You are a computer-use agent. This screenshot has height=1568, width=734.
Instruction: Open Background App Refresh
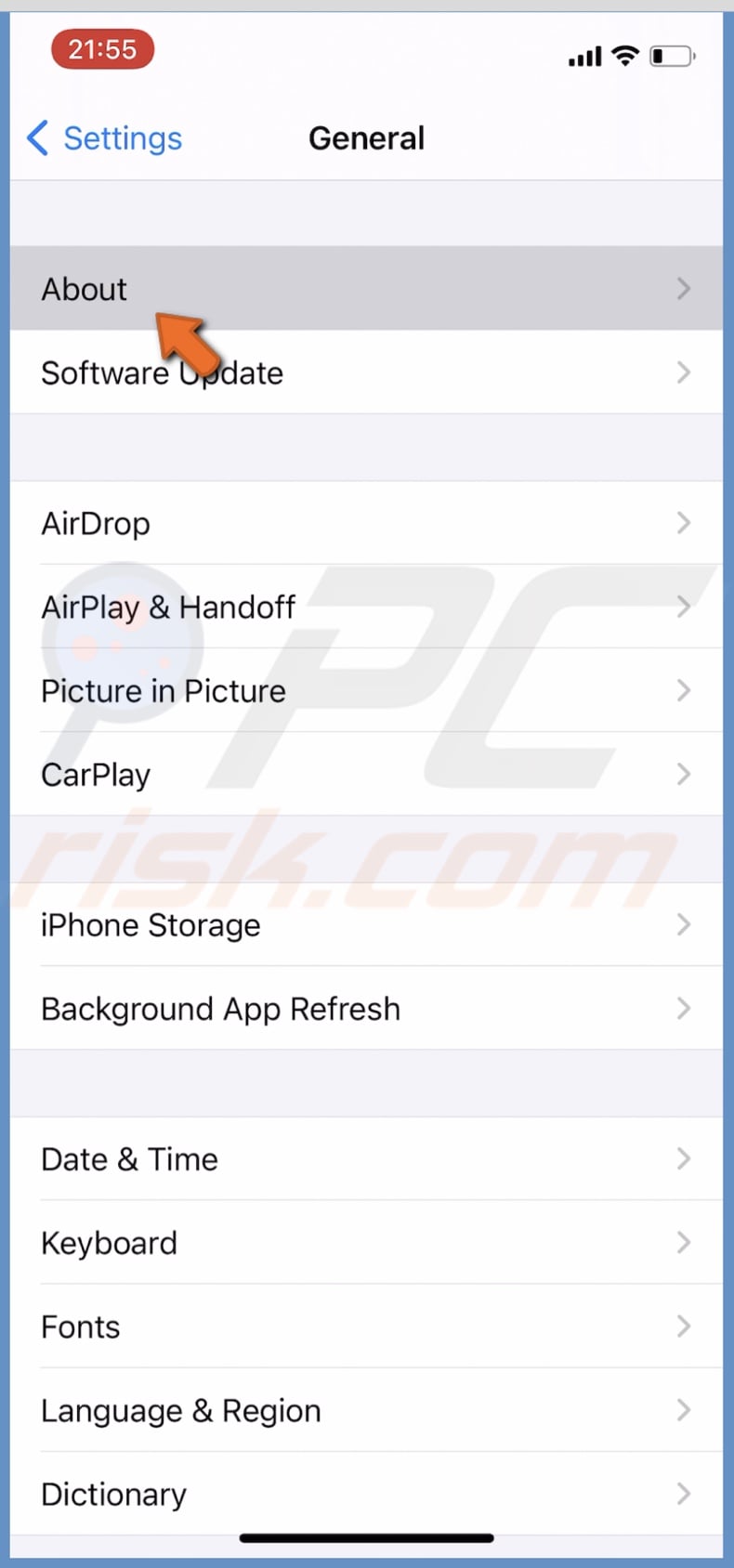365,1008
